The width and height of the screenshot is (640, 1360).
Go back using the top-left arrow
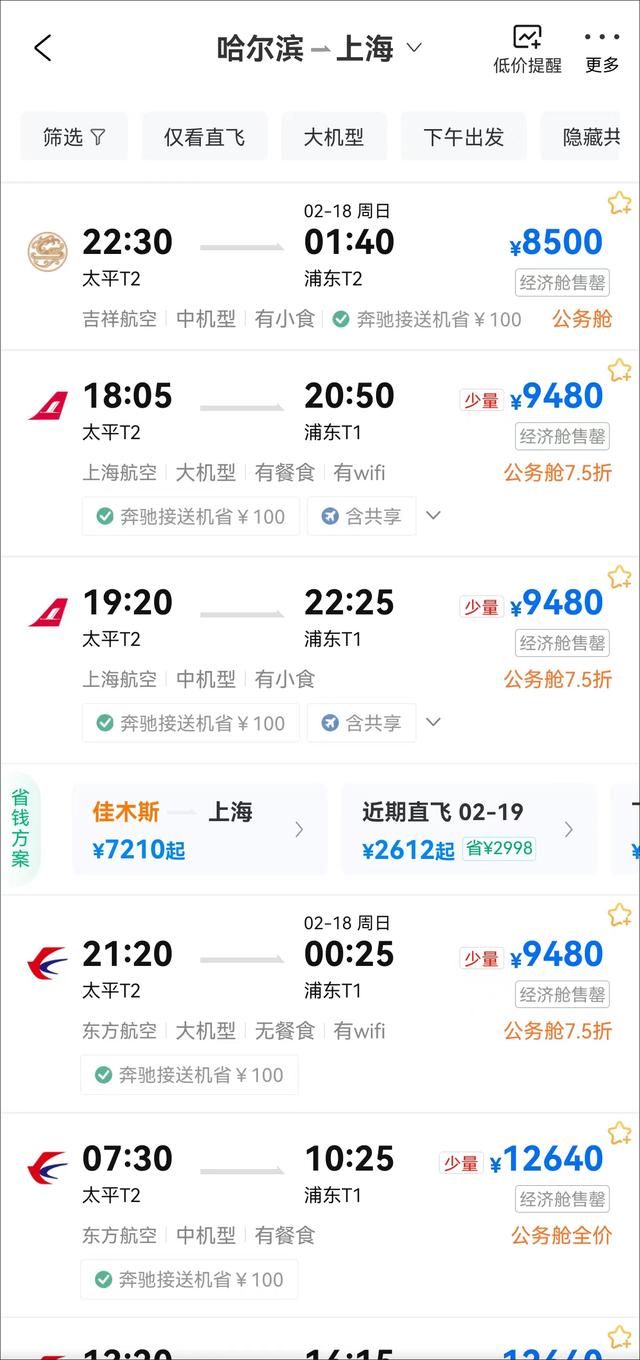pyautogui.click(x=42, y=48)
